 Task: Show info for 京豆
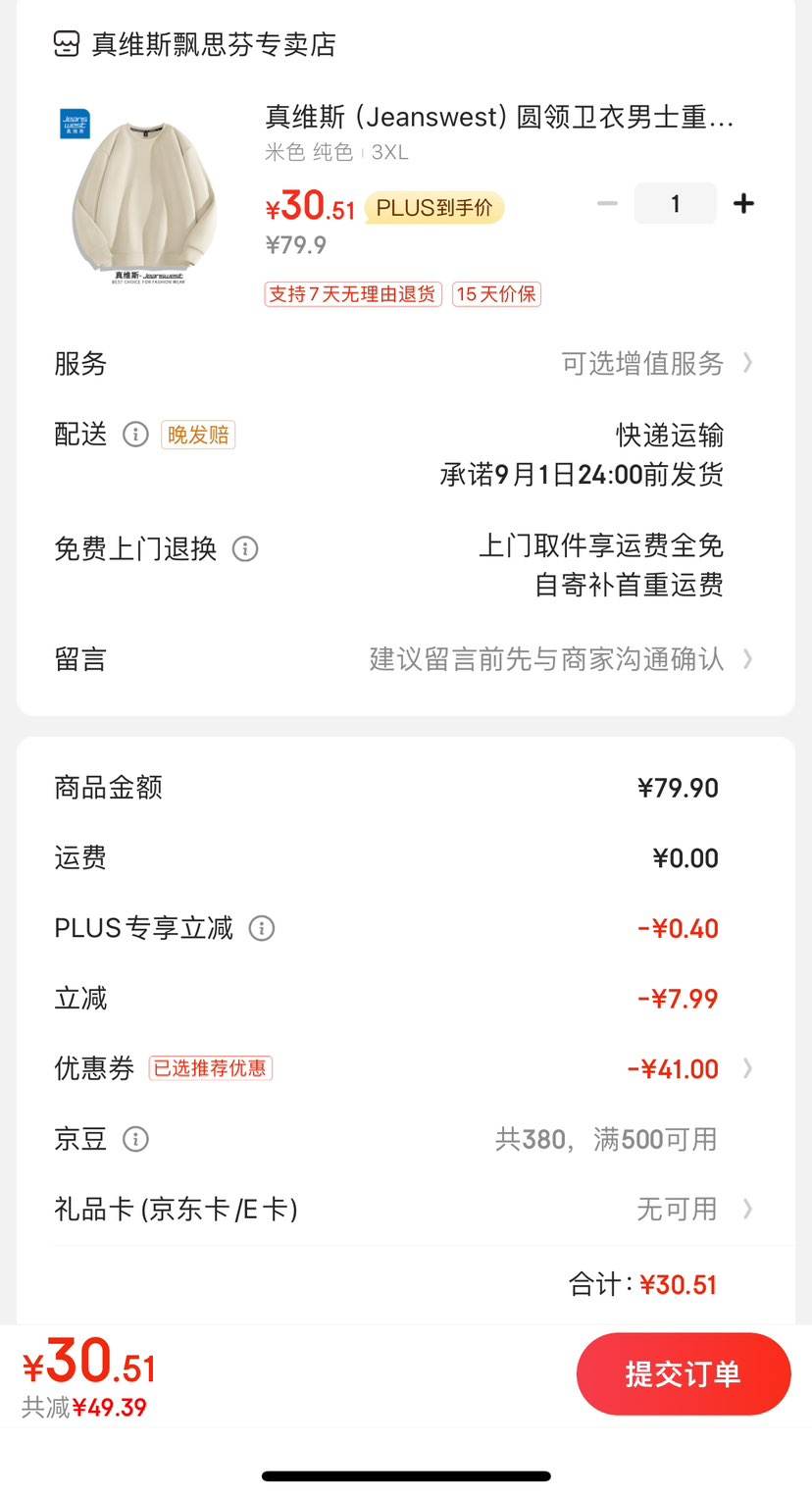click(135, 1139)
